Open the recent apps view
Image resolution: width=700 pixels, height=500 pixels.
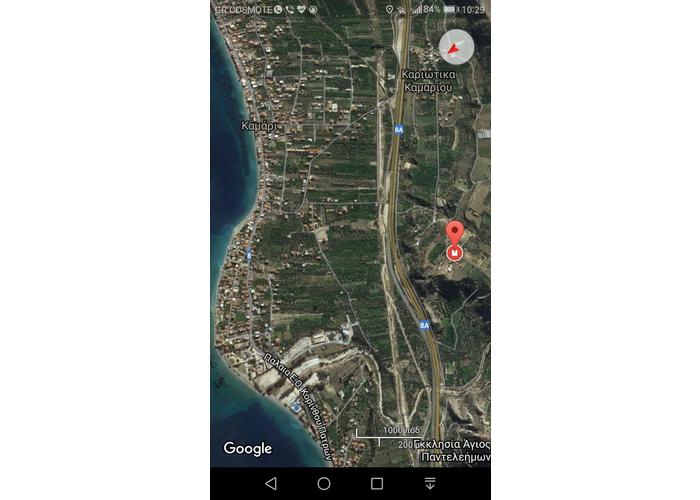377,483
